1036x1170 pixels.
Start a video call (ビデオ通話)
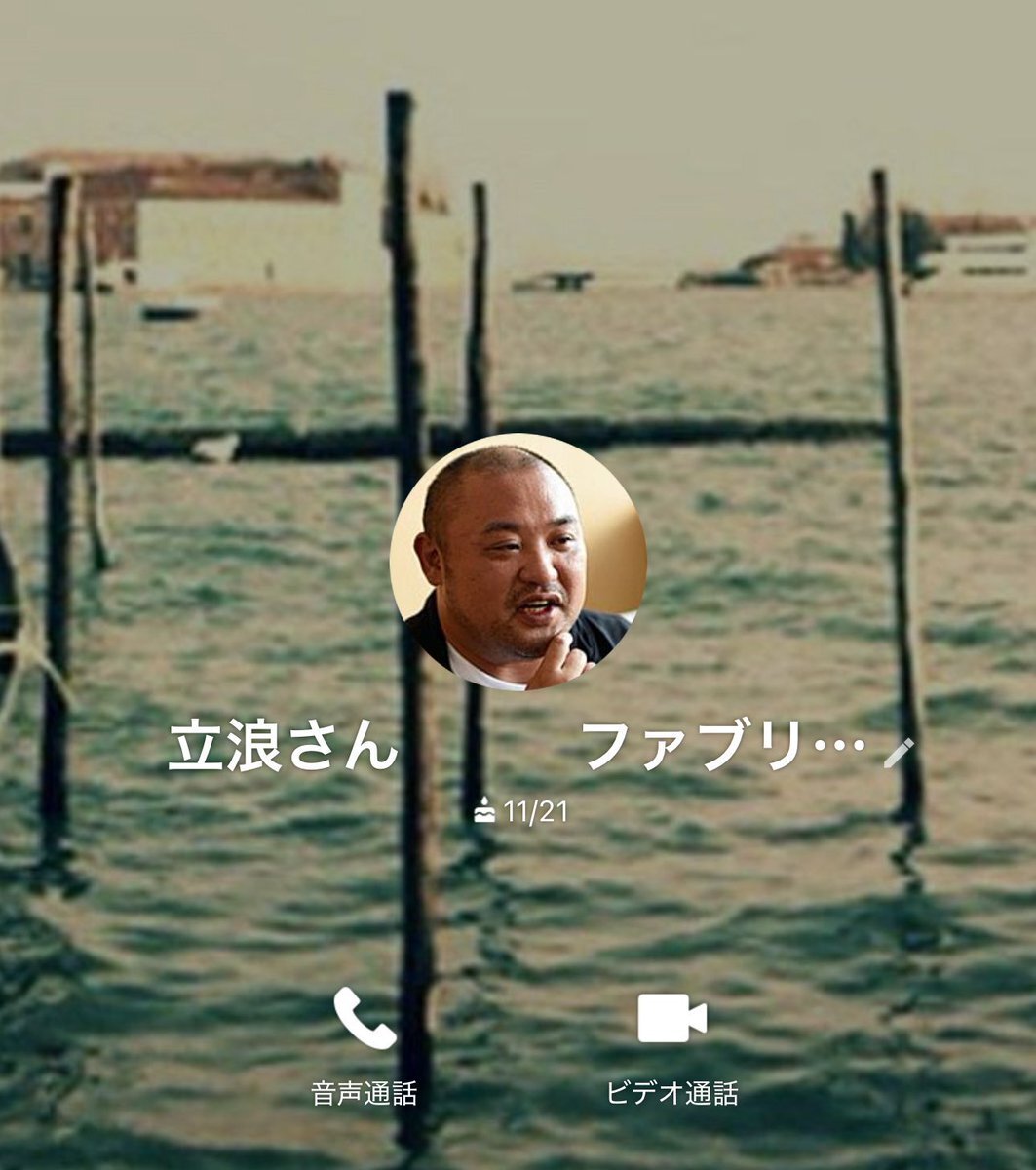(x=671, y=1019)
